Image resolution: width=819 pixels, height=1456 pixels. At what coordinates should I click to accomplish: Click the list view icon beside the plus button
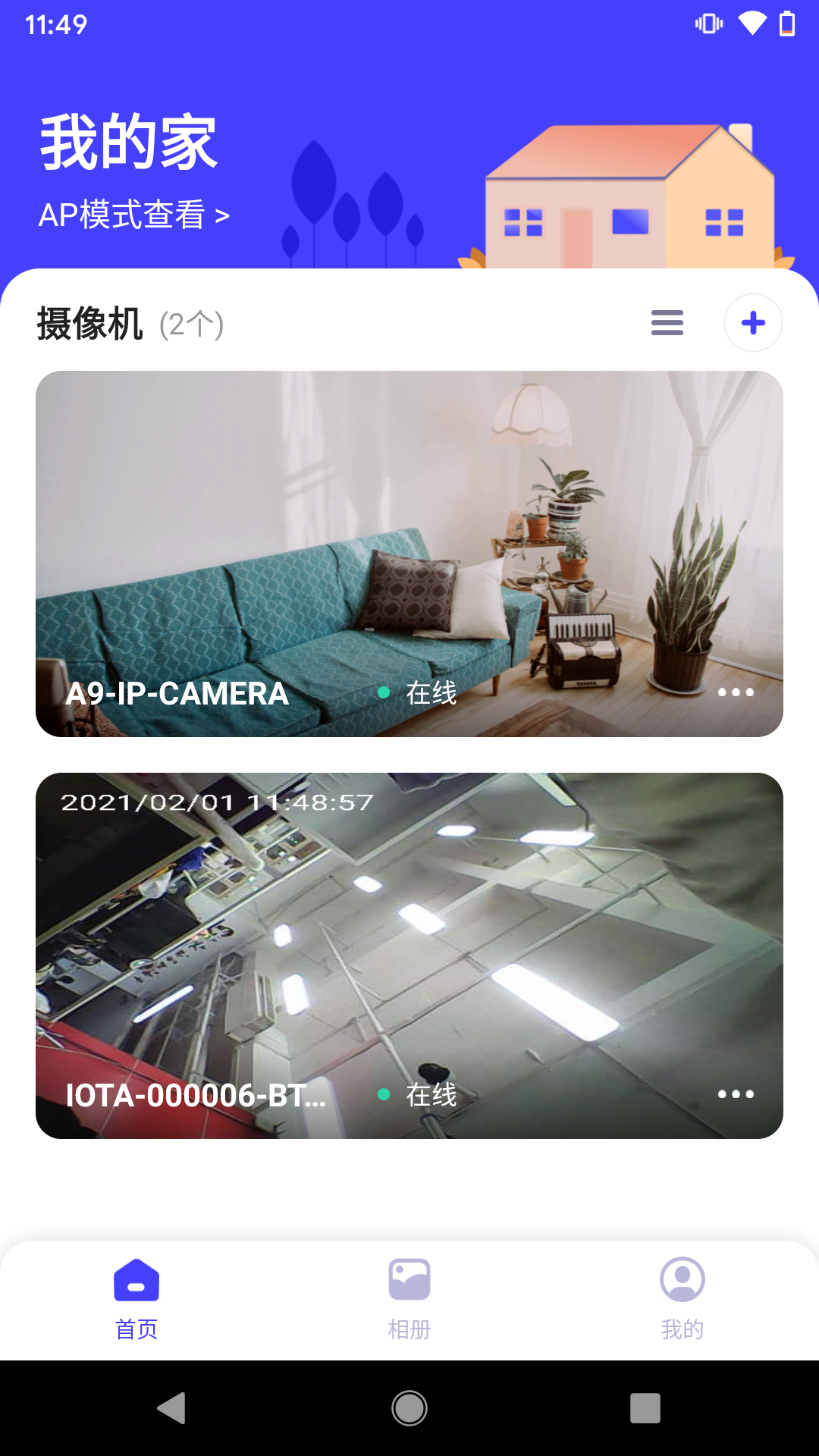[667, 322]
